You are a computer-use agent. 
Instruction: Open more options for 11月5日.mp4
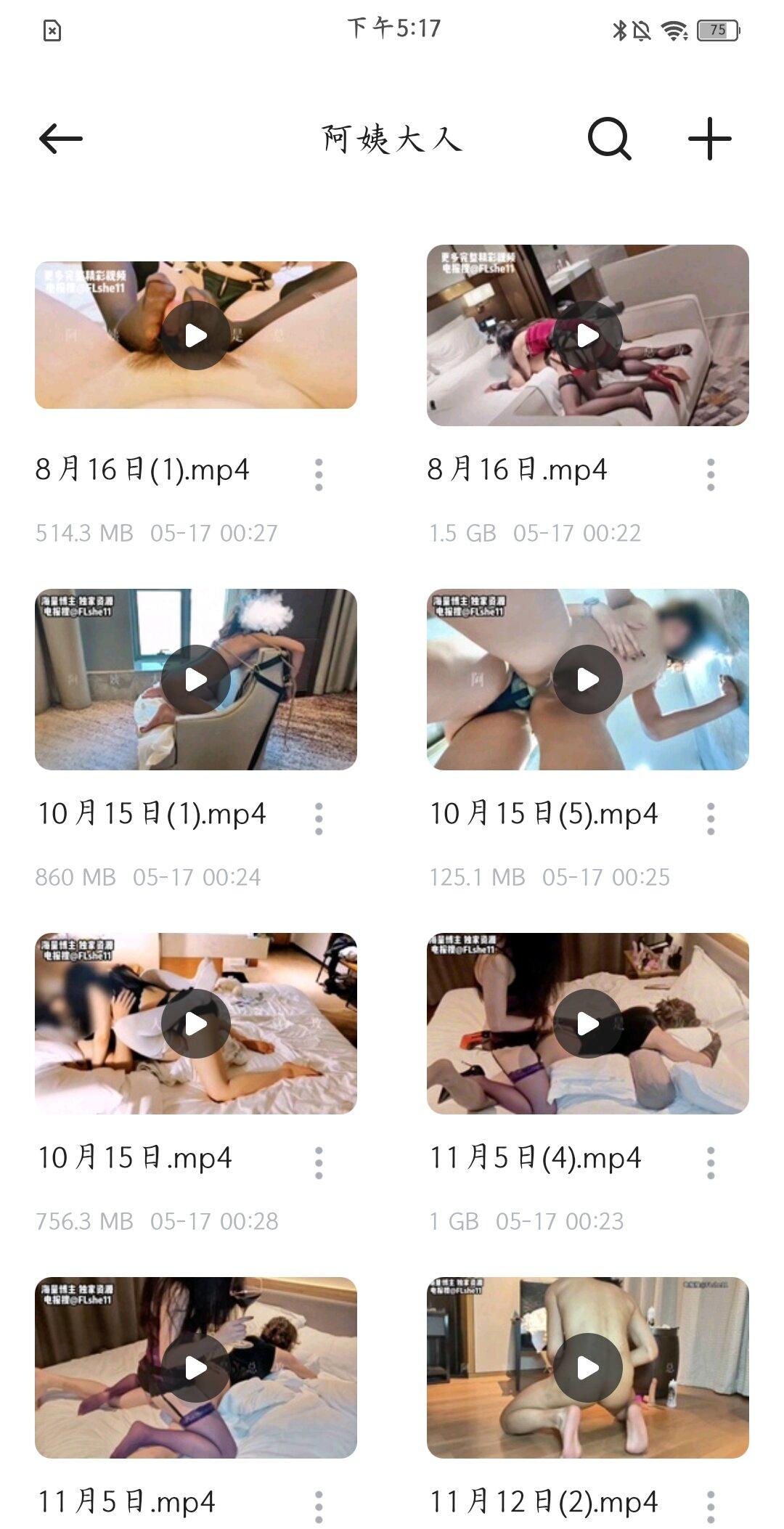[x=319, y=1506]
